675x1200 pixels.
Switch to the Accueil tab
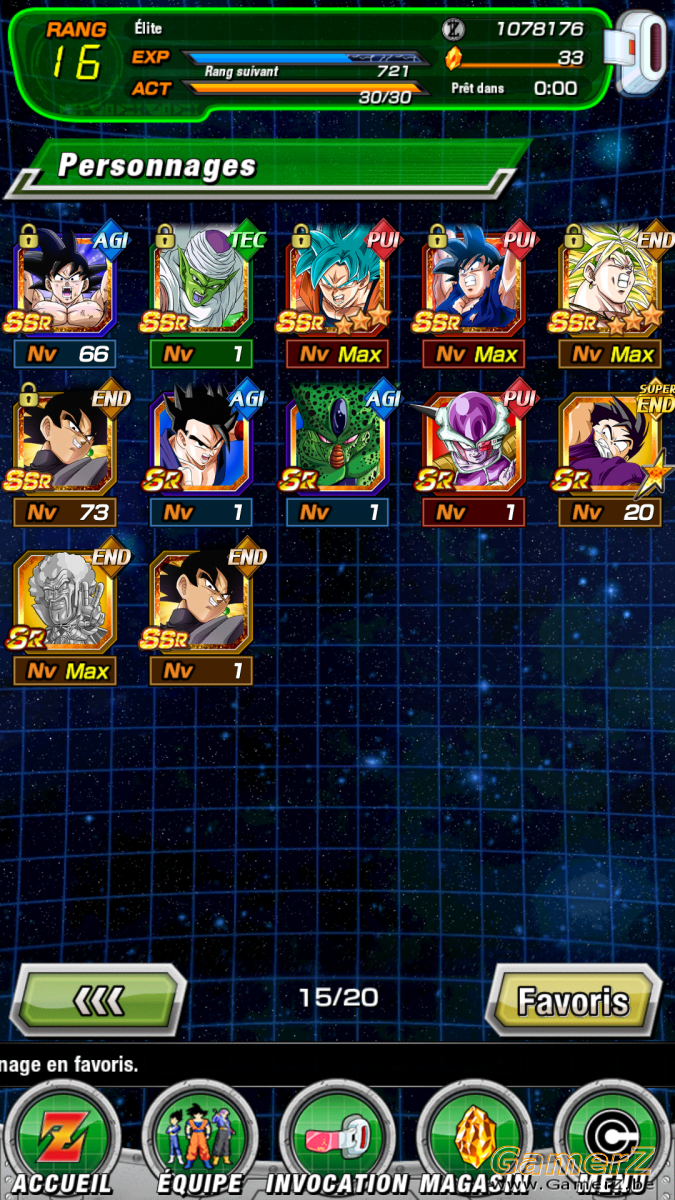tap(62, 1140)
